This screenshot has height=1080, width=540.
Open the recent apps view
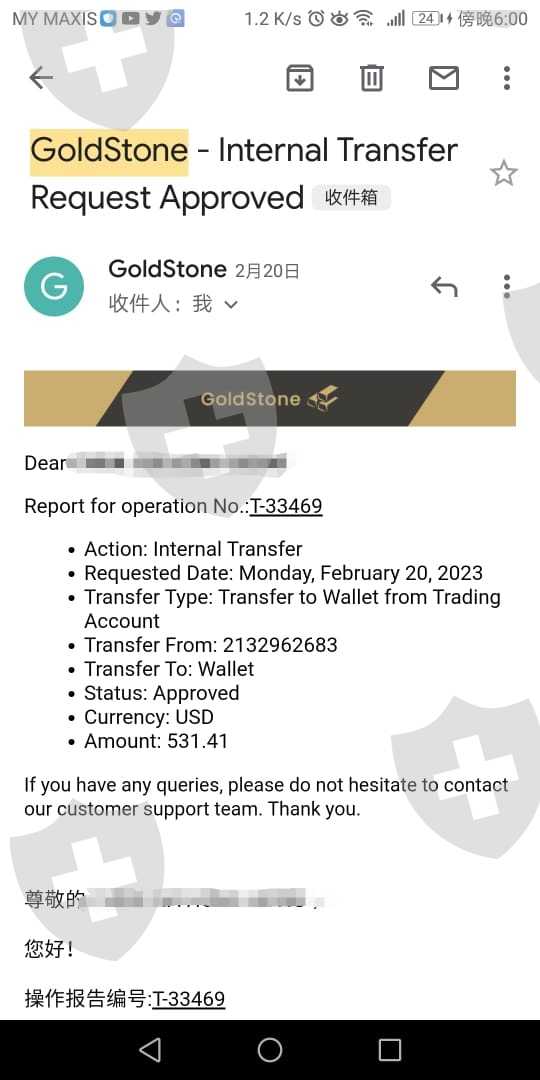click(390, 1050)
